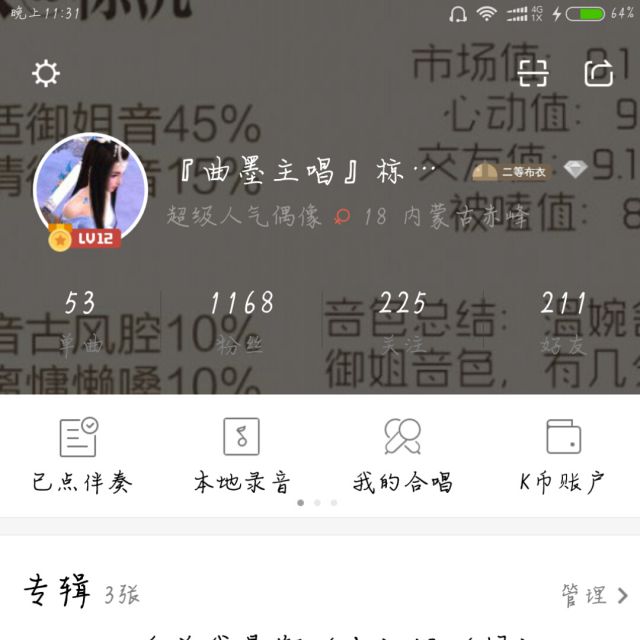This screenshot has height=640, width=640.
Task: Open 我的合唱 my duets
Action: point(402,456)
